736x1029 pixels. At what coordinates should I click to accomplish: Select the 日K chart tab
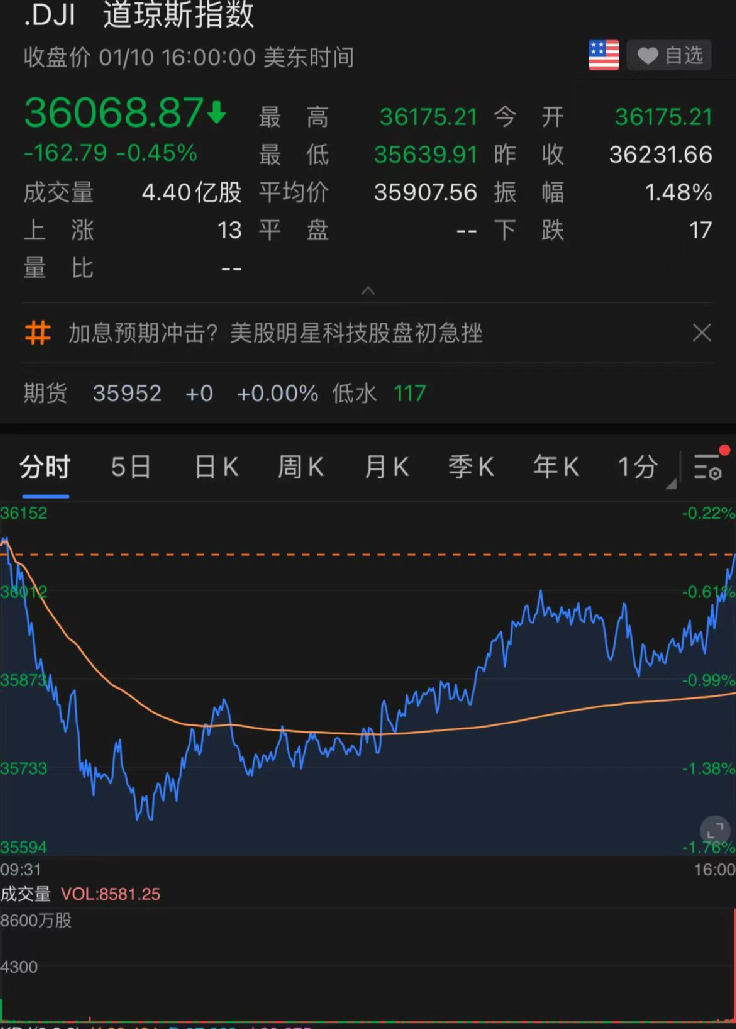click(216, 467)
